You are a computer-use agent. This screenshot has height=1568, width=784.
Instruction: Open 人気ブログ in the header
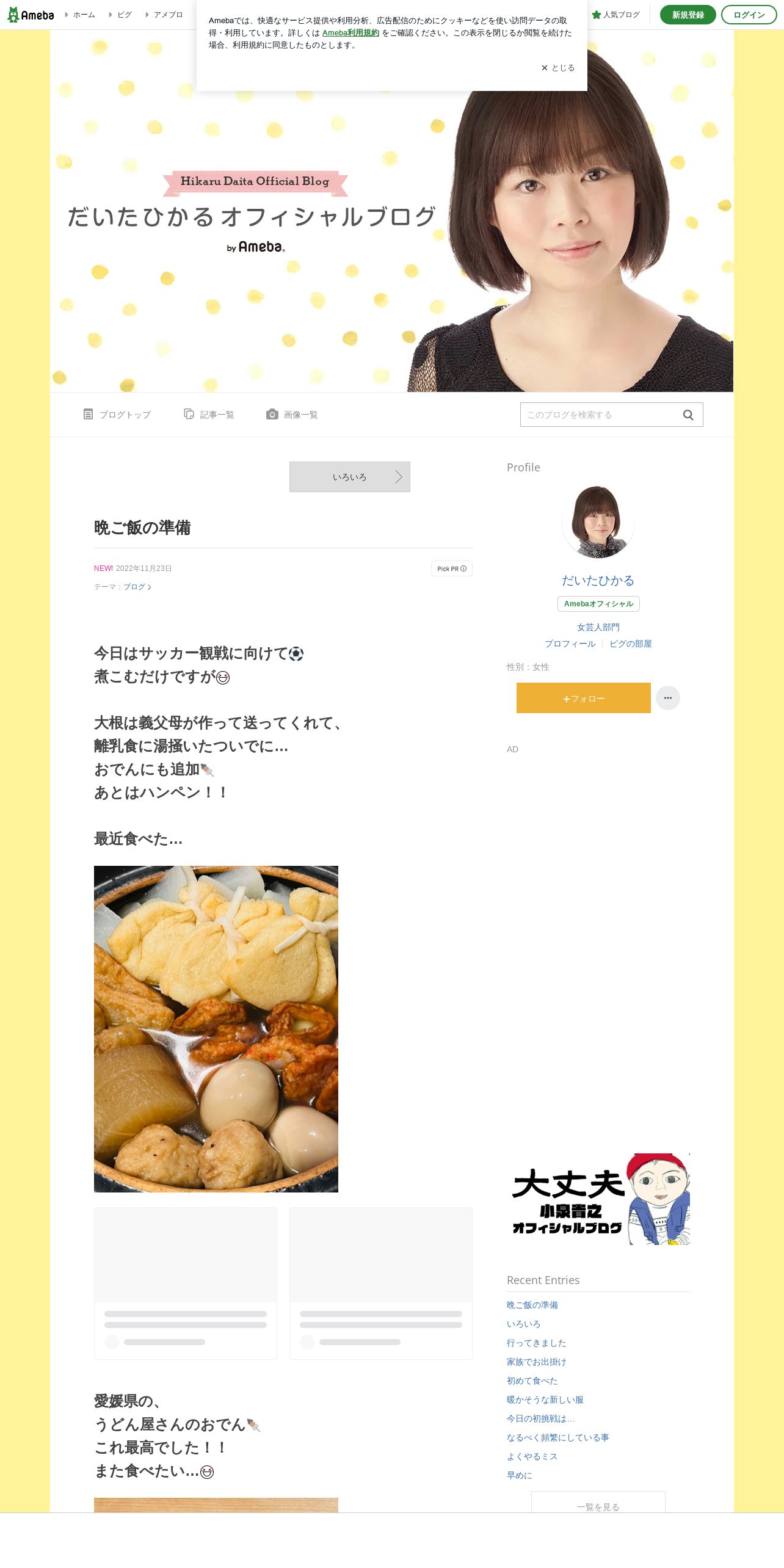click(615, 15)
